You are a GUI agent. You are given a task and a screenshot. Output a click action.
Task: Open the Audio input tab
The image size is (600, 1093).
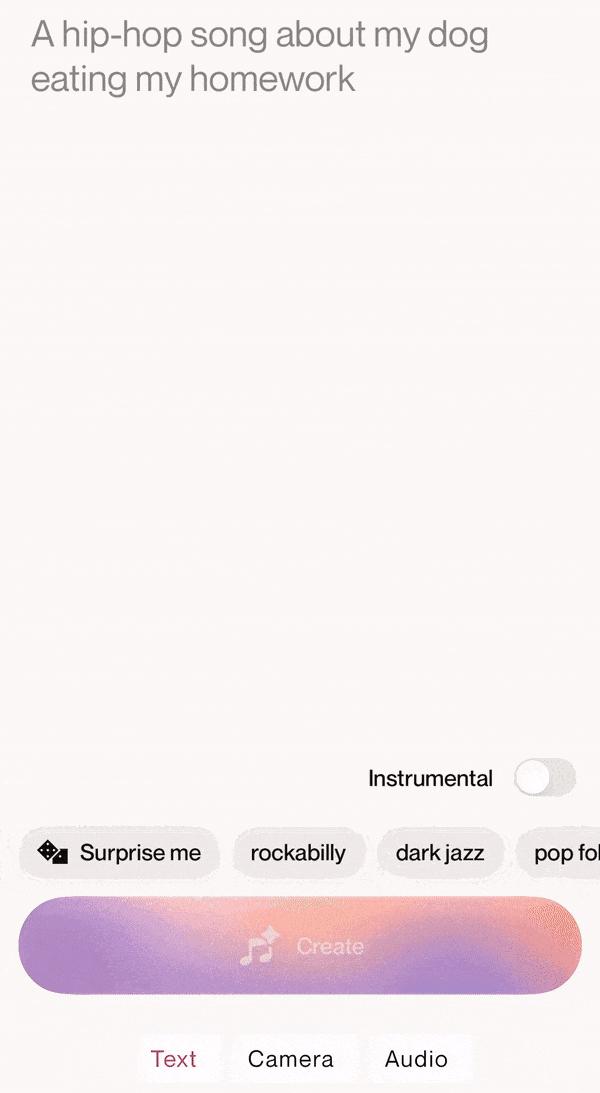point(416,1059)
